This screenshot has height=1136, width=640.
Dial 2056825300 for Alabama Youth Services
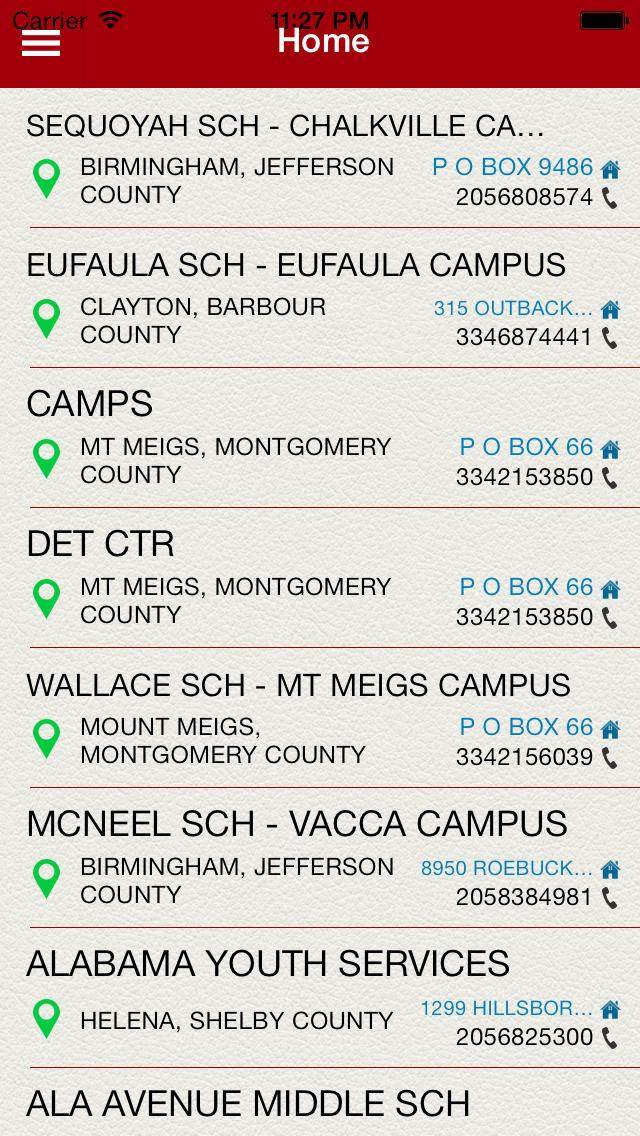pyautogui.click(x=524, y=1037)
